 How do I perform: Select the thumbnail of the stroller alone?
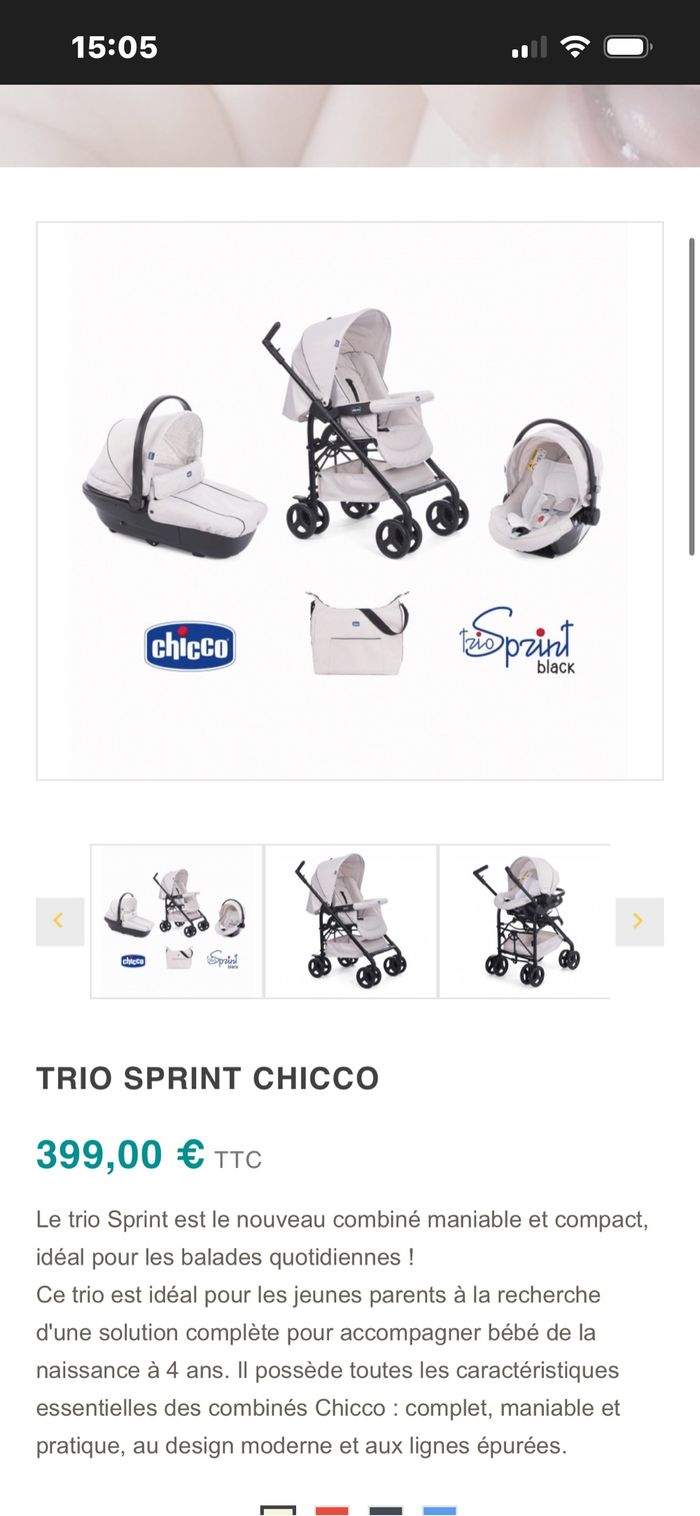(x=351, y=921)
